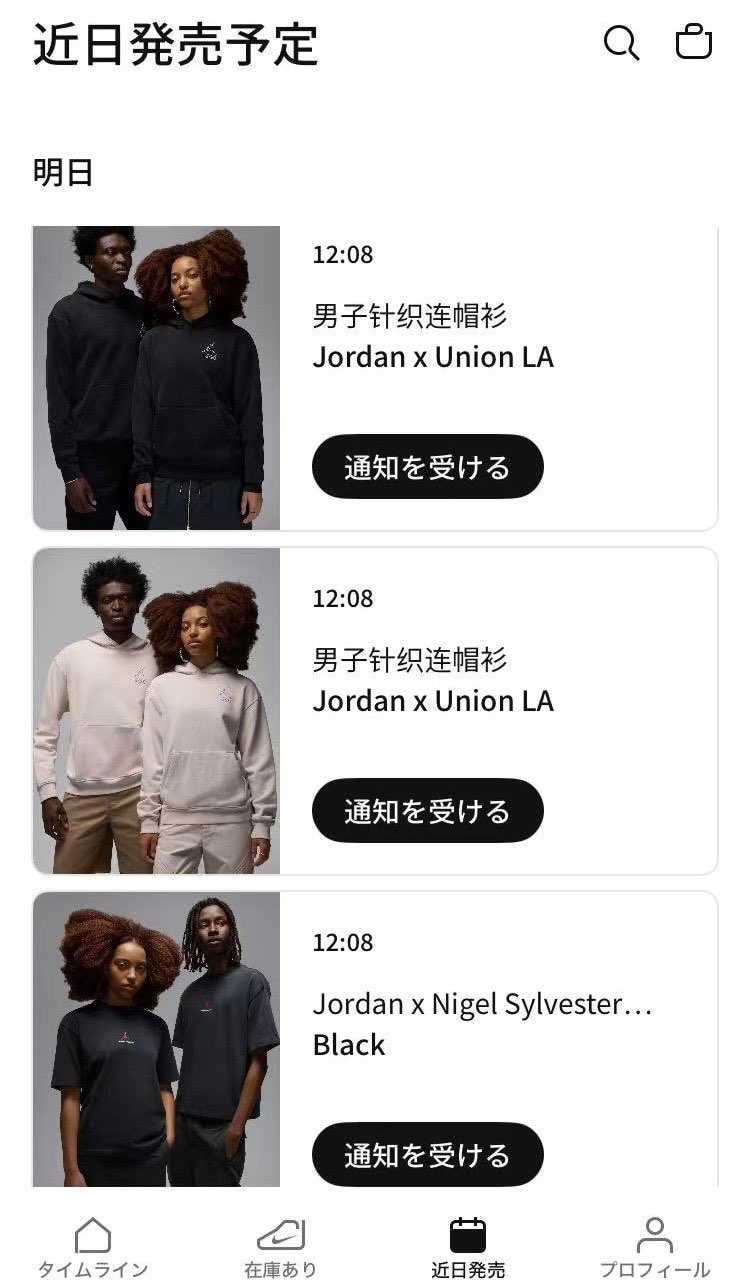Viewport: 750px width, 1284px height.
Task: Tap 通知を受ける for the Nigel Sylvester tee
Action: (x=428, y=1154)
